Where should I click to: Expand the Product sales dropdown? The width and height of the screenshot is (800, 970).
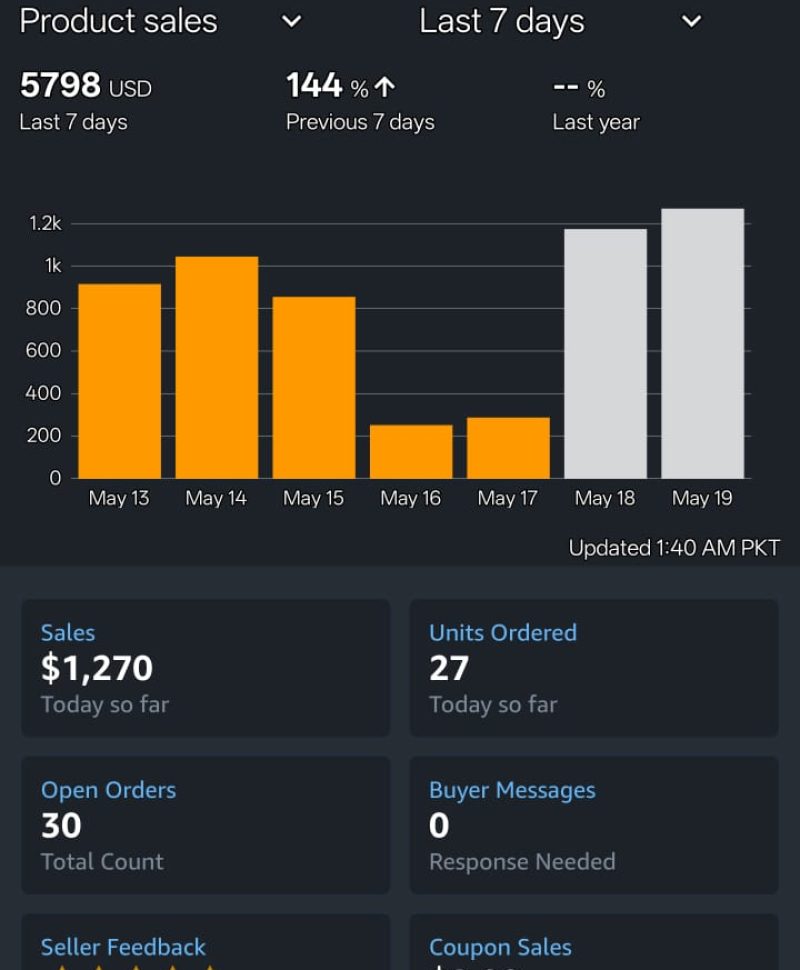pos(291,21)
